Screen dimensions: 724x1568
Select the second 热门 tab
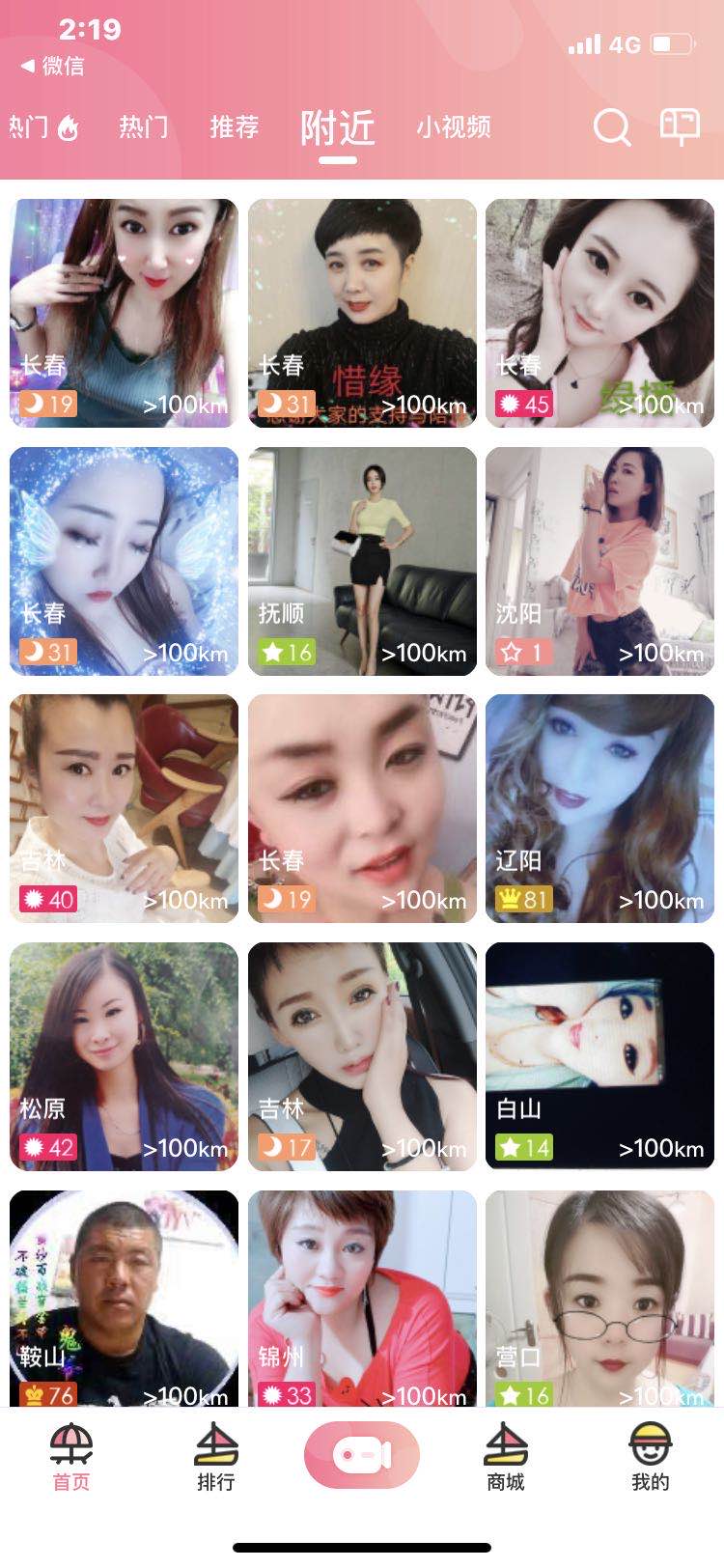145,127
